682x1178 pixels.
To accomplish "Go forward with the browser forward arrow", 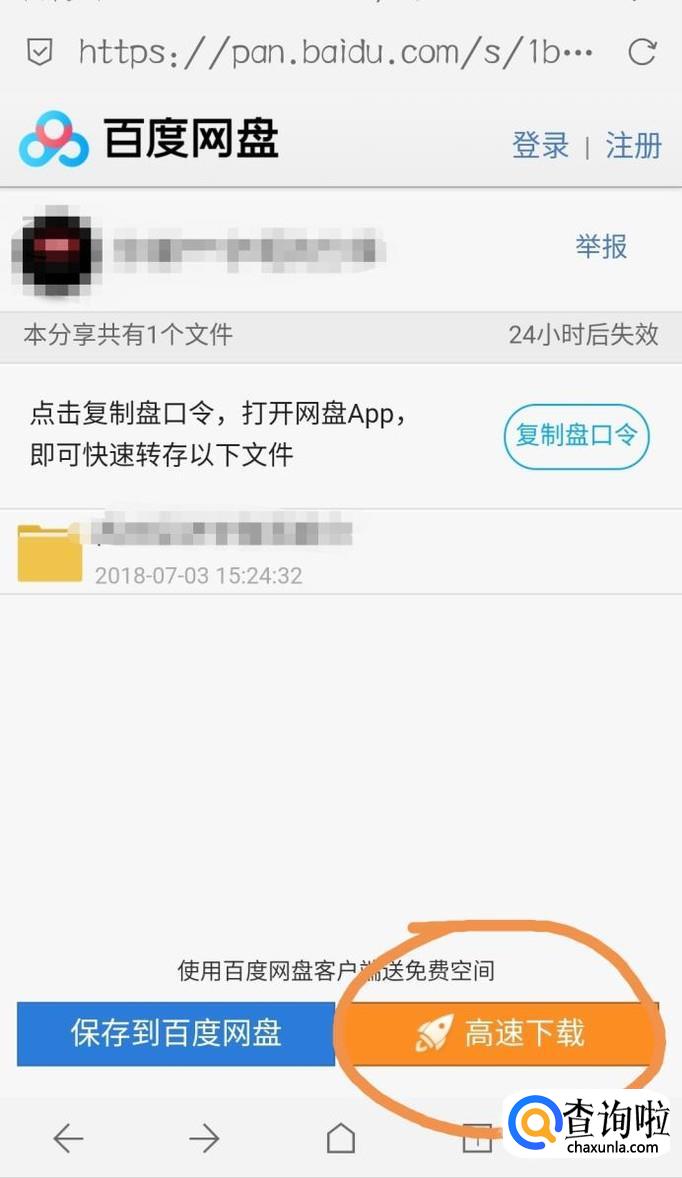I will (204, 1138).
